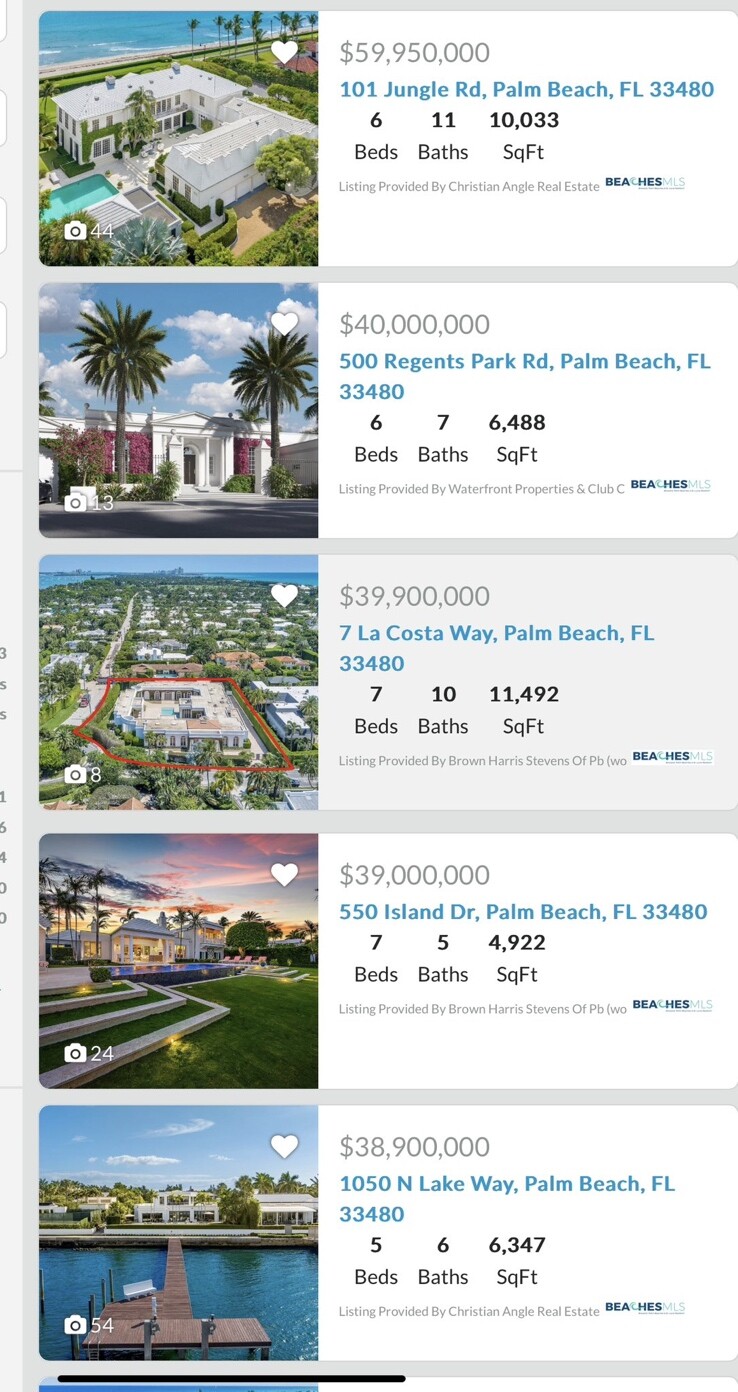View the 101 Jungle Rd property photo
738x1392 pixels.
coord(179,139)
